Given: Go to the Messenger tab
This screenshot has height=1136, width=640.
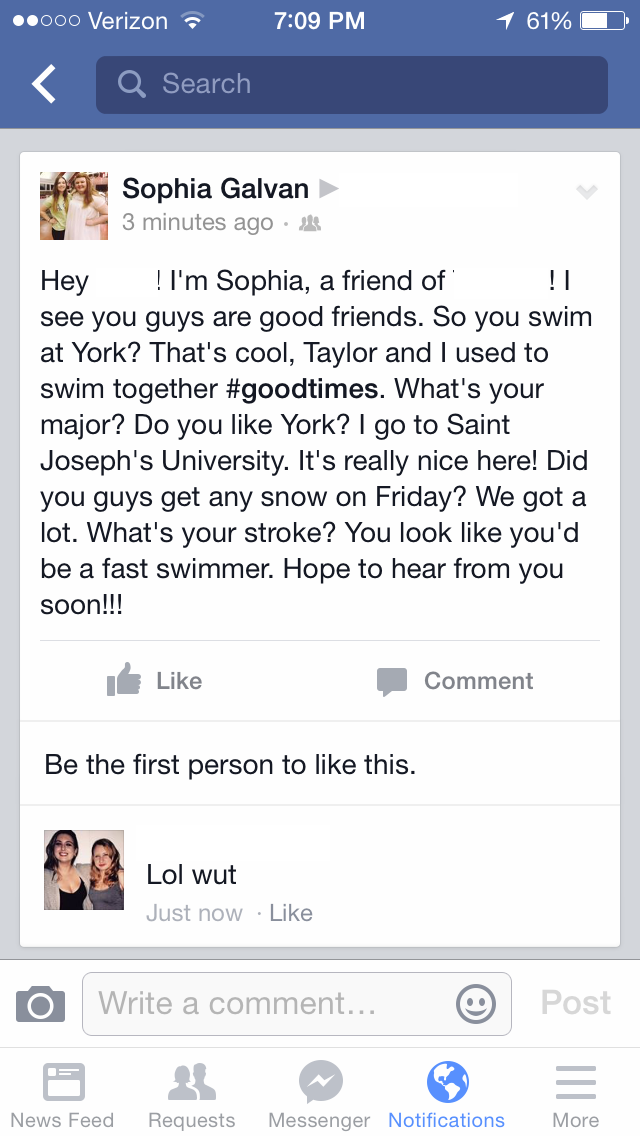Looking at the screenshot, I should [x=320, y=1096].
